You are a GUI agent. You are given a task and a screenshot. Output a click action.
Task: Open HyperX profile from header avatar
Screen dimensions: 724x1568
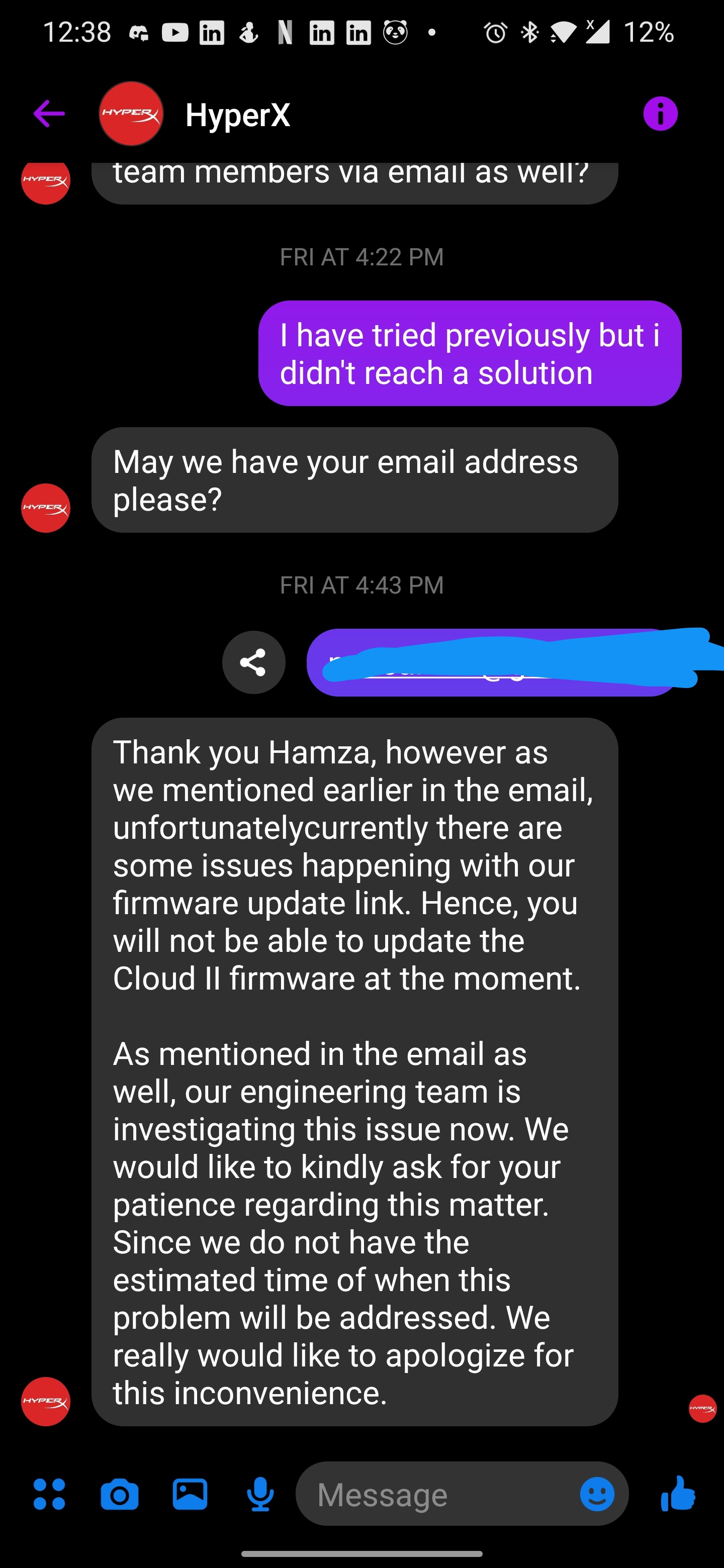pyautogui.click(x=131, y=114)
